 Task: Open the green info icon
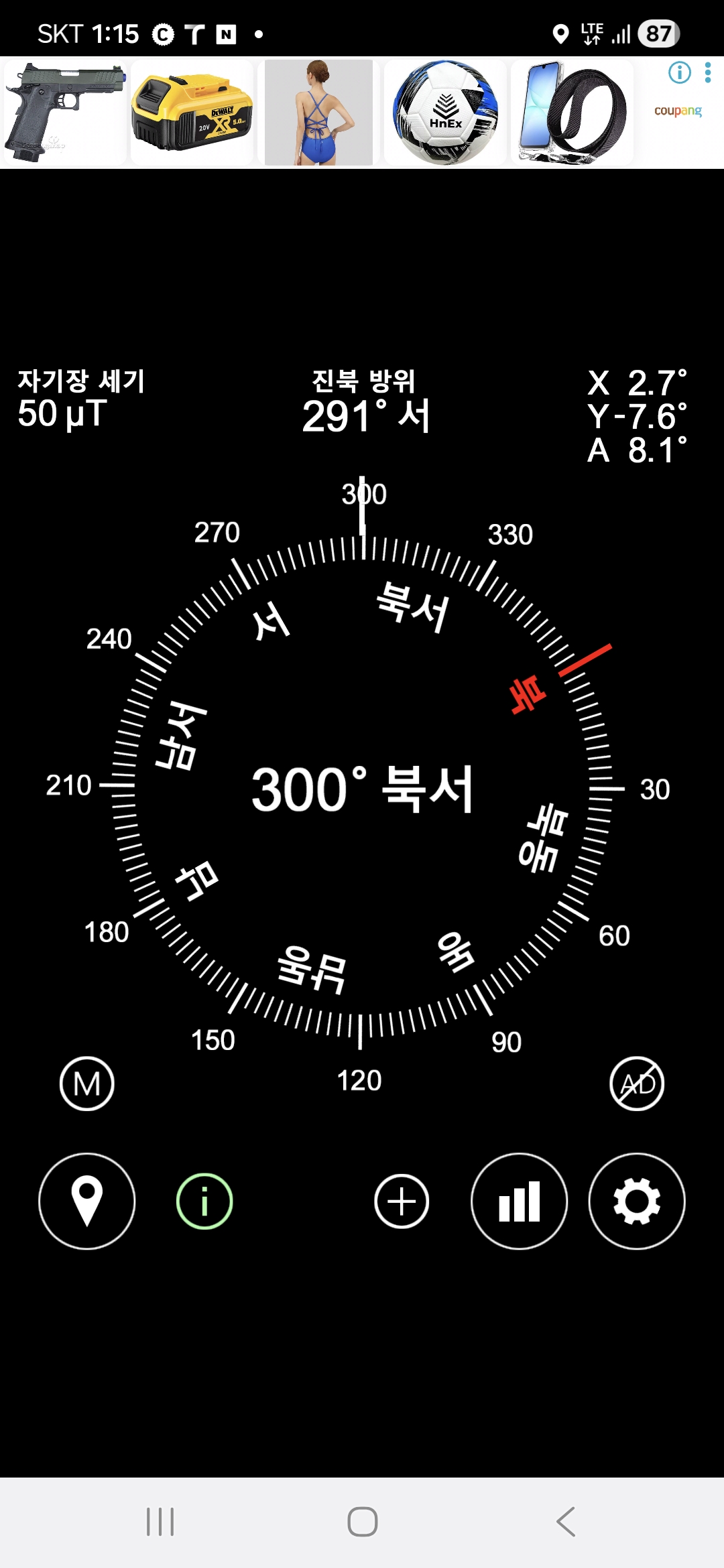(204, 1201)
